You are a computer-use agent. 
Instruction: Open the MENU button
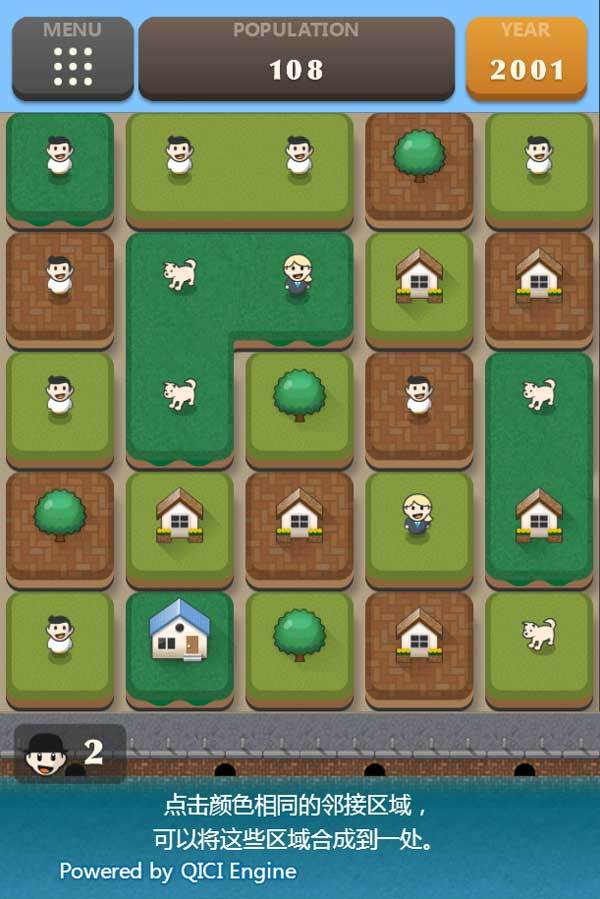pos(72,58)
